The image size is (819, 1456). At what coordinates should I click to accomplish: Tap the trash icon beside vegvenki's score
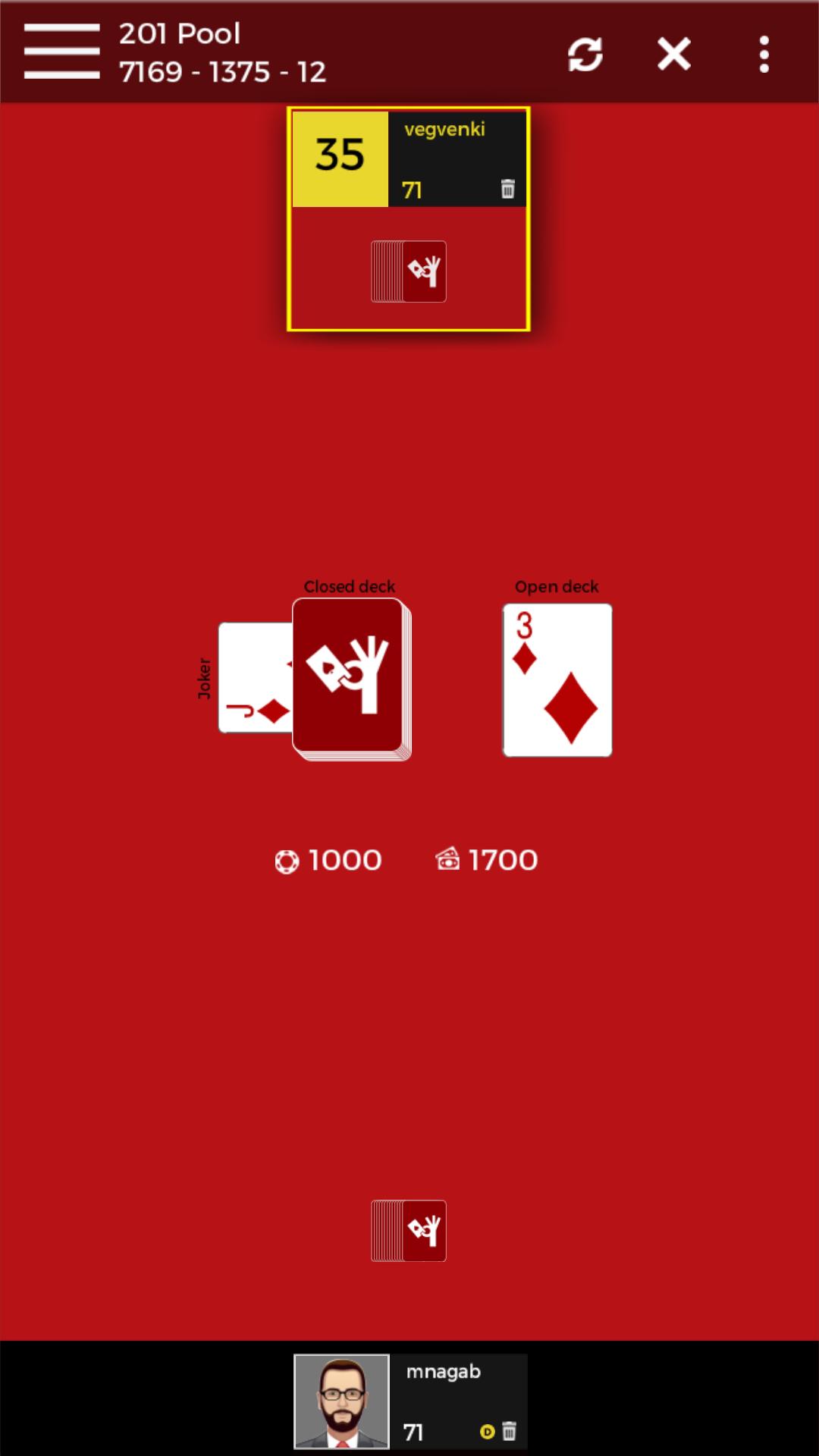[508, 189]
